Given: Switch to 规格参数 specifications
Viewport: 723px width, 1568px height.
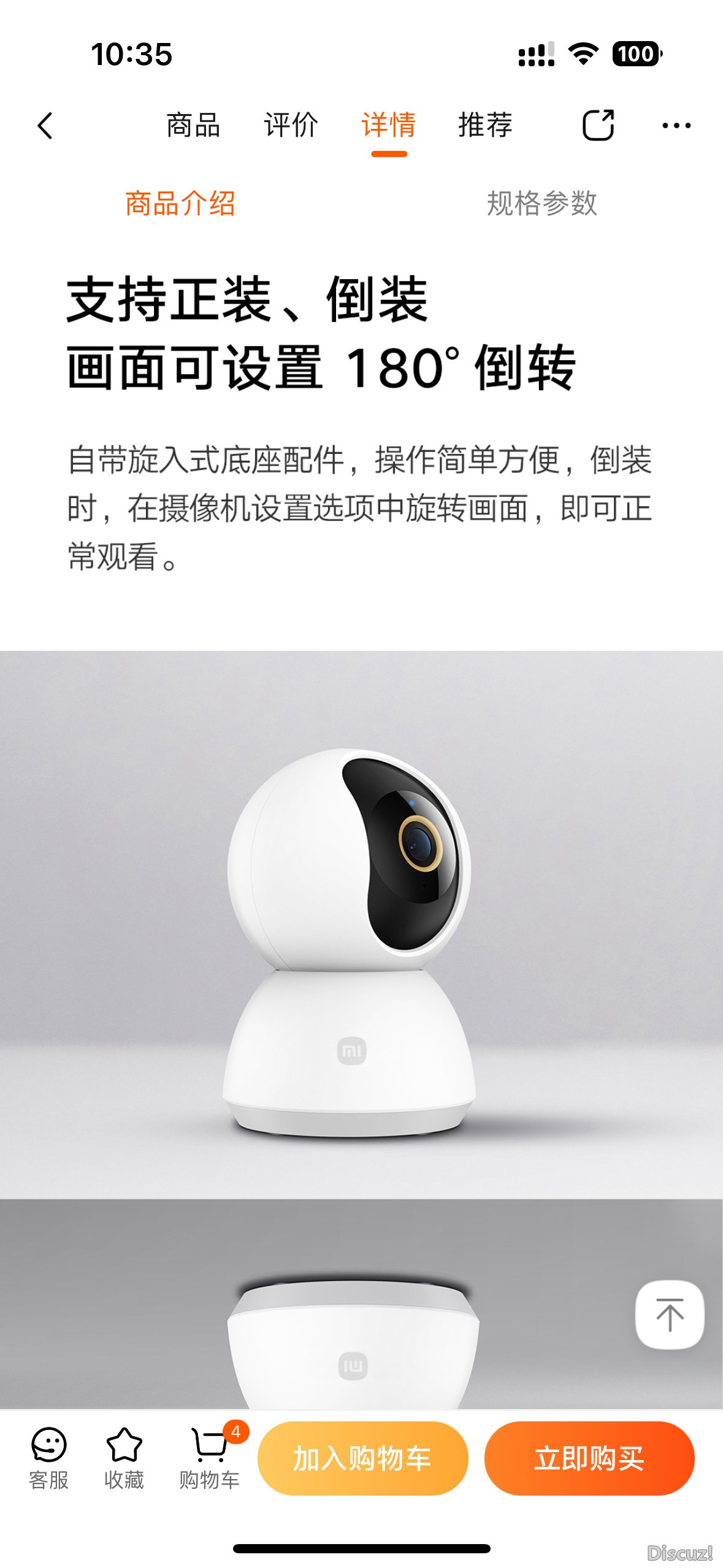Looking at the screenshot, I should point(541,203).
